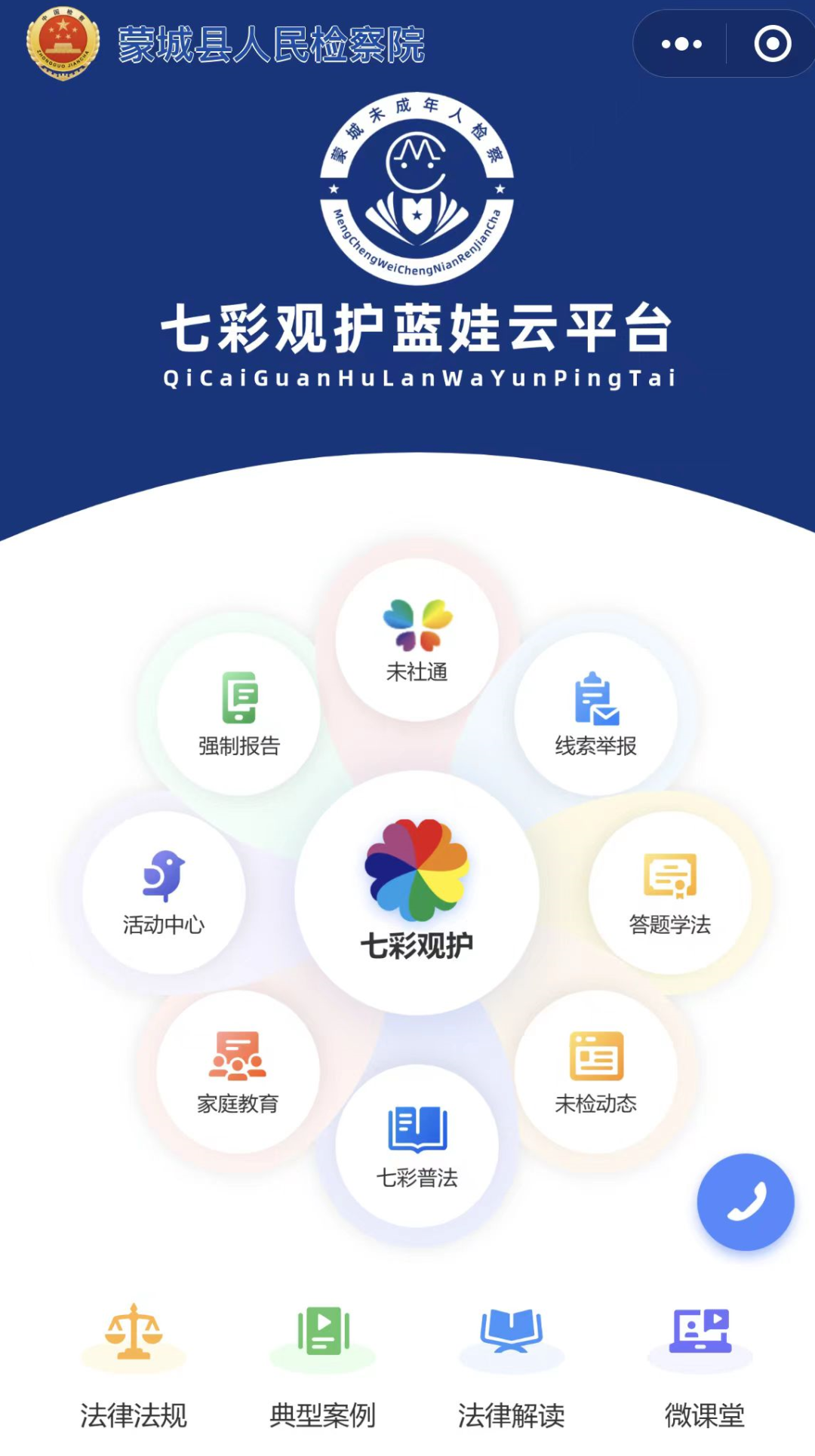The height and width of the screenshot is (1456, 815).
Task: Tap the central 七彩观护 button
Action: tap(417, 892)
